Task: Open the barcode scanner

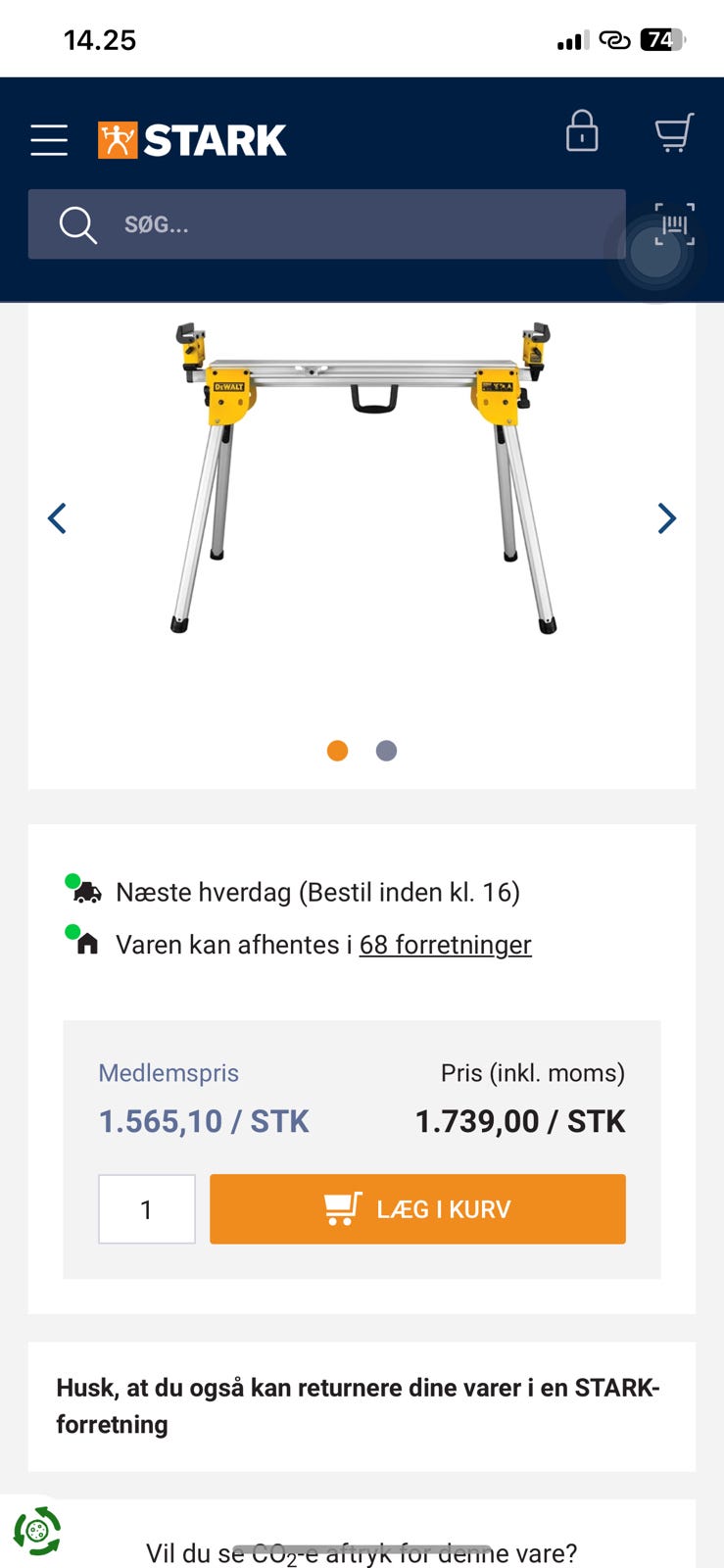Action: coord(674,224)
